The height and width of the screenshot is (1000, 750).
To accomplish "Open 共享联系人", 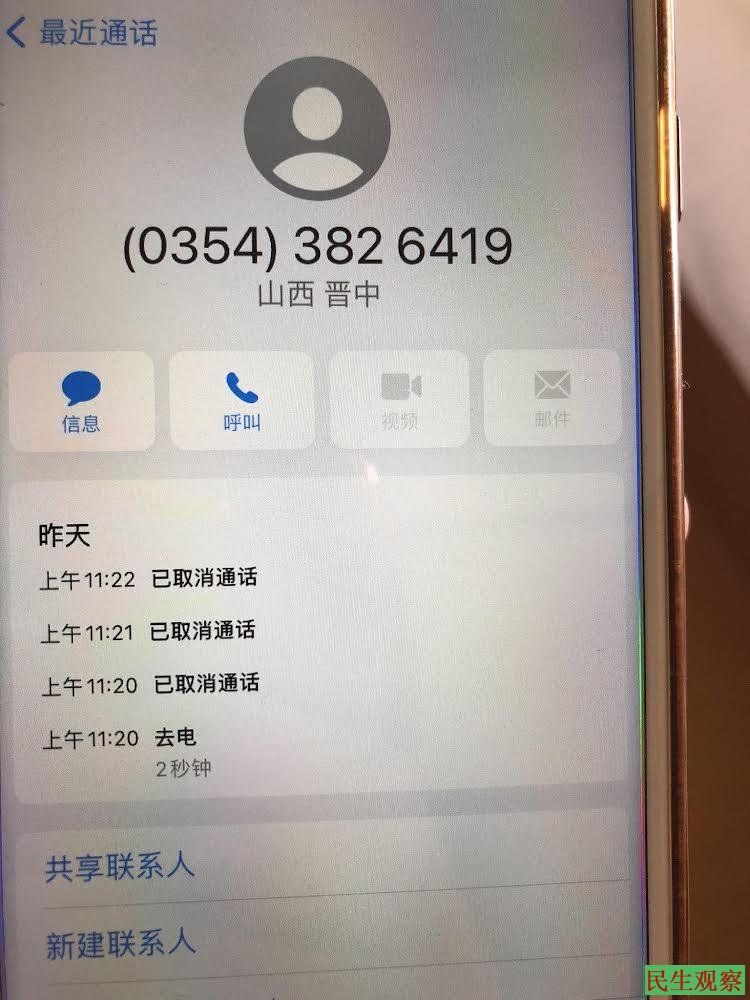I will 120,867.
